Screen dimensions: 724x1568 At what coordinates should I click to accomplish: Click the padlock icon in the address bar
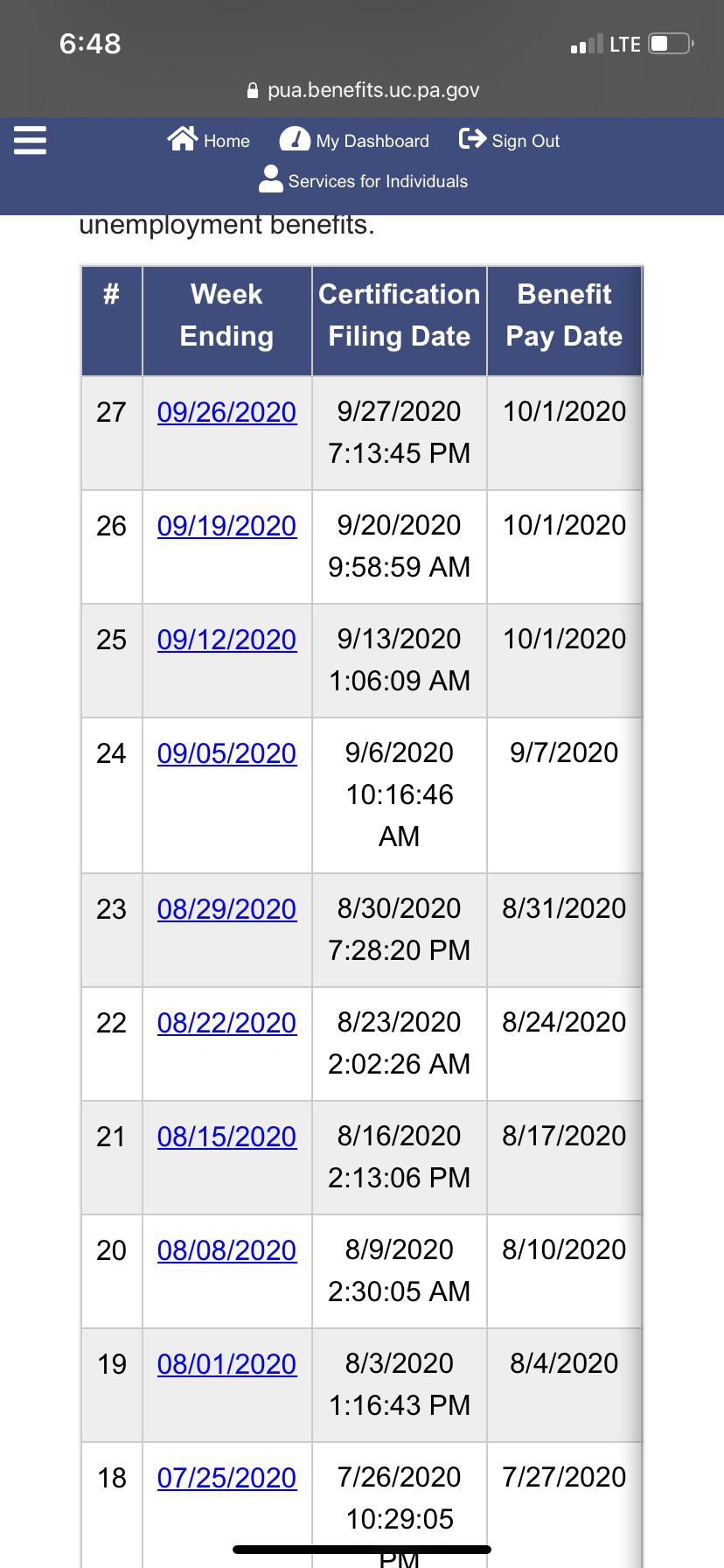[252, 89]
